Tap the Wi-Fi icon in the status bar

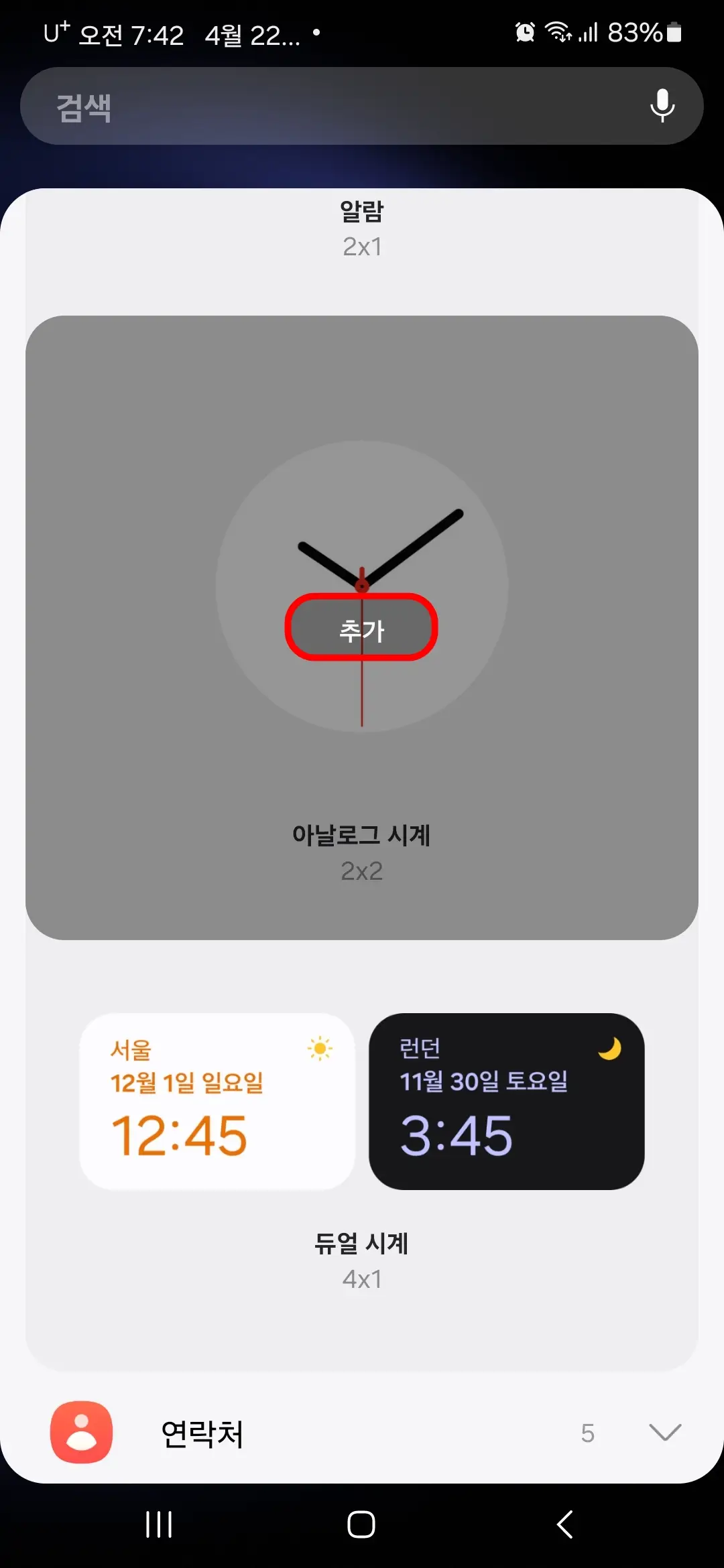(x=557, y=31)
